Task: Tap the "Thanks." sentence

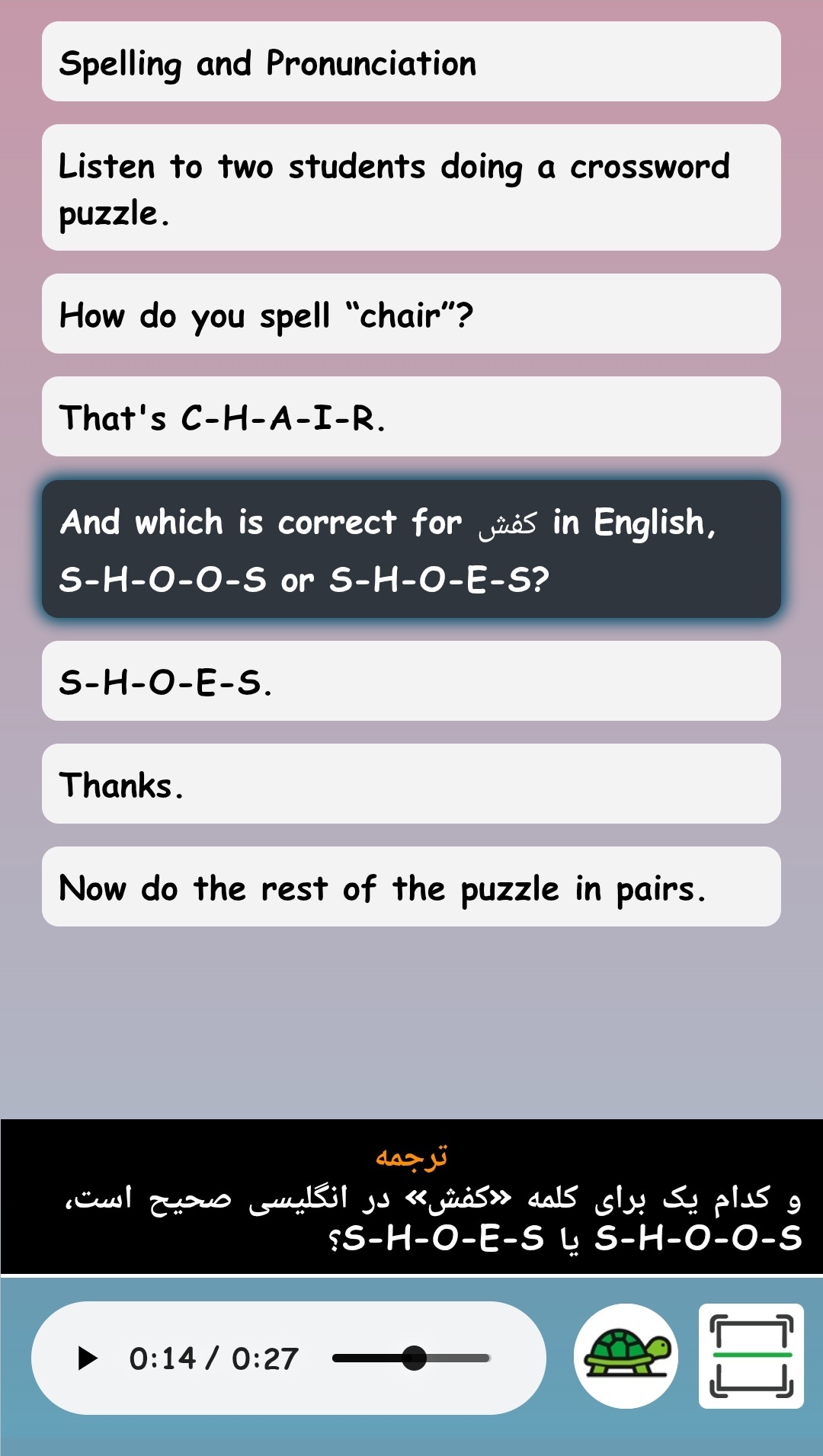Action: coord(411,784)
